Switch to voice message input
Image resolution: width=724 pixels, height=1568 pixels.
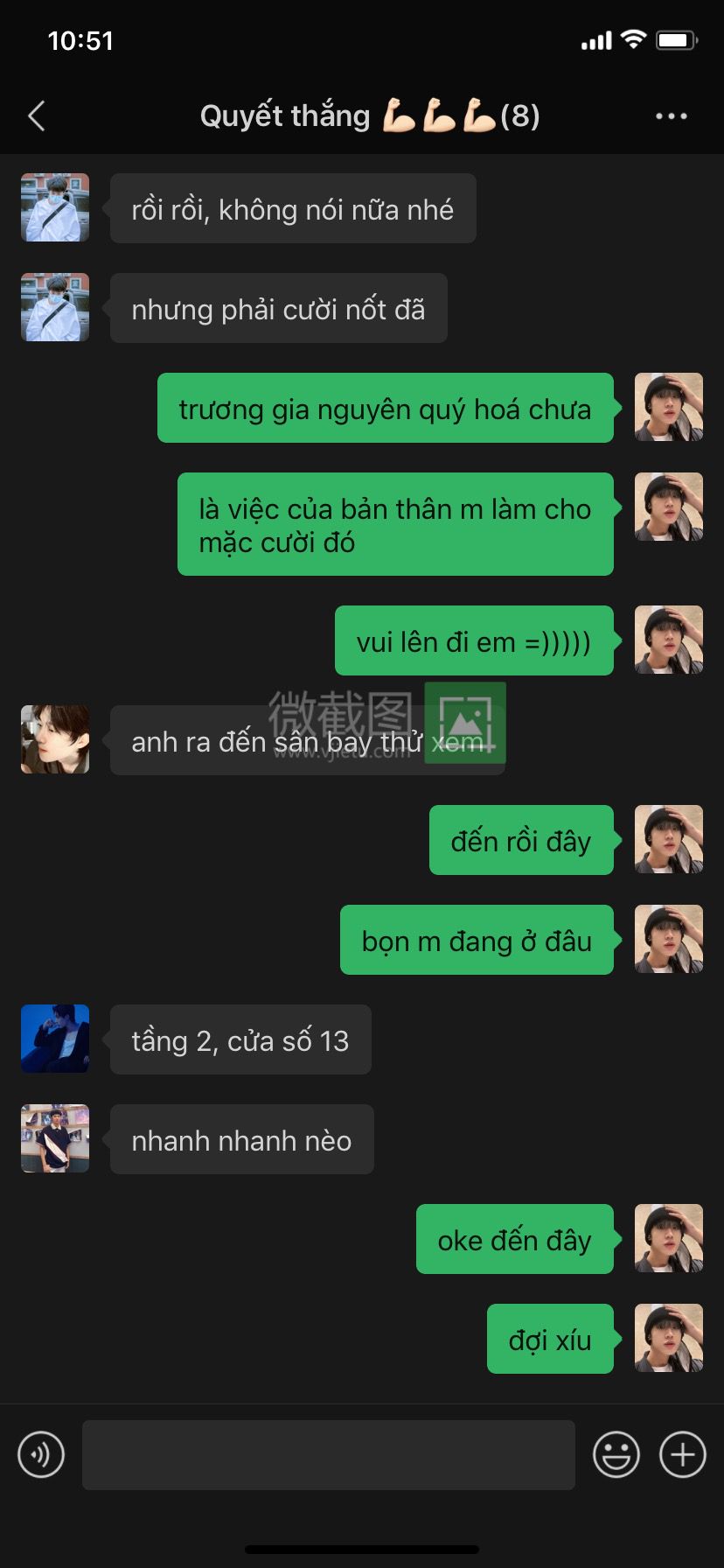pyautogui.click(x=41, y=1455)
